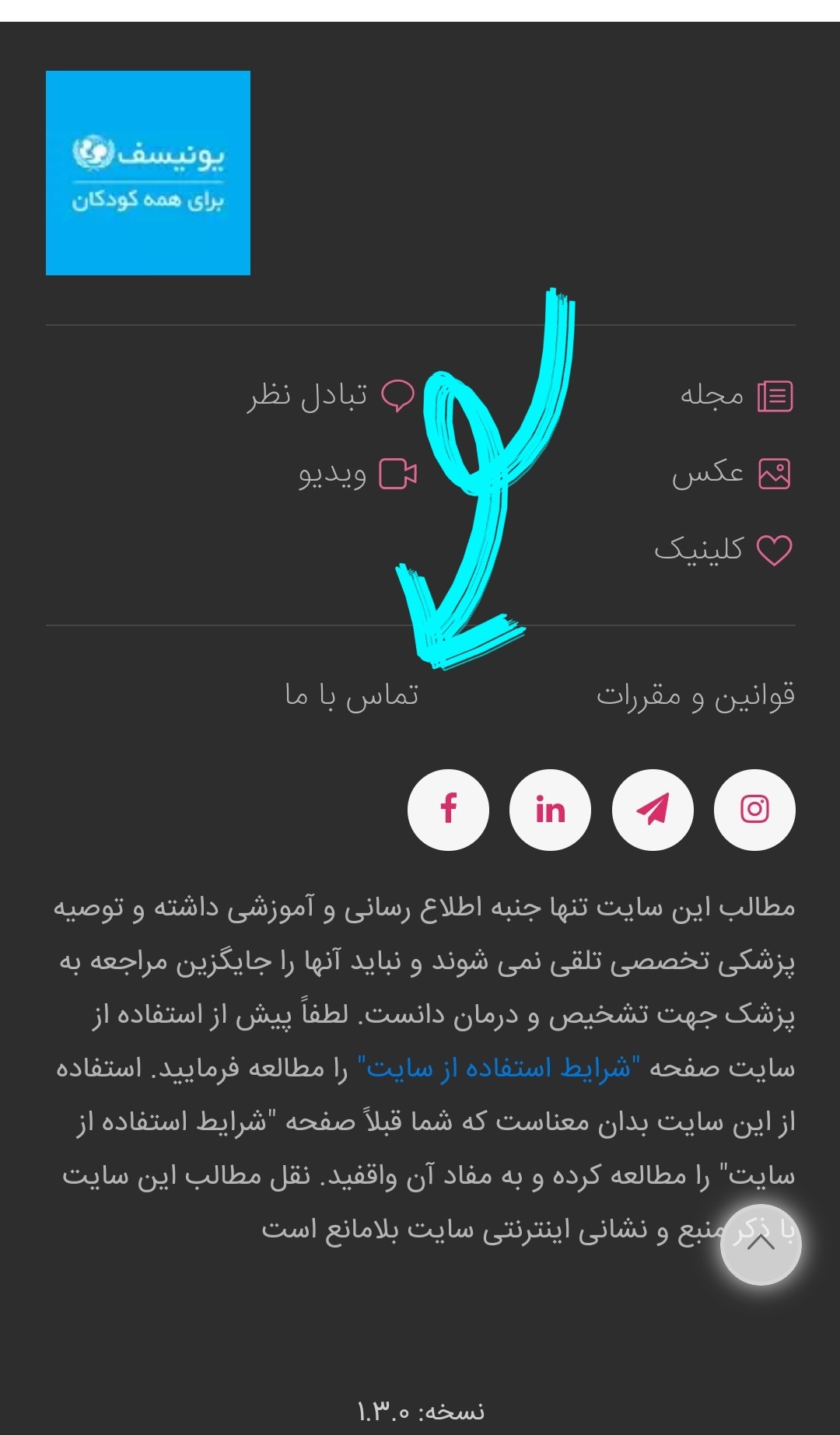Open the Facebook page icon
840x1435 pixels.
[448, 810]
